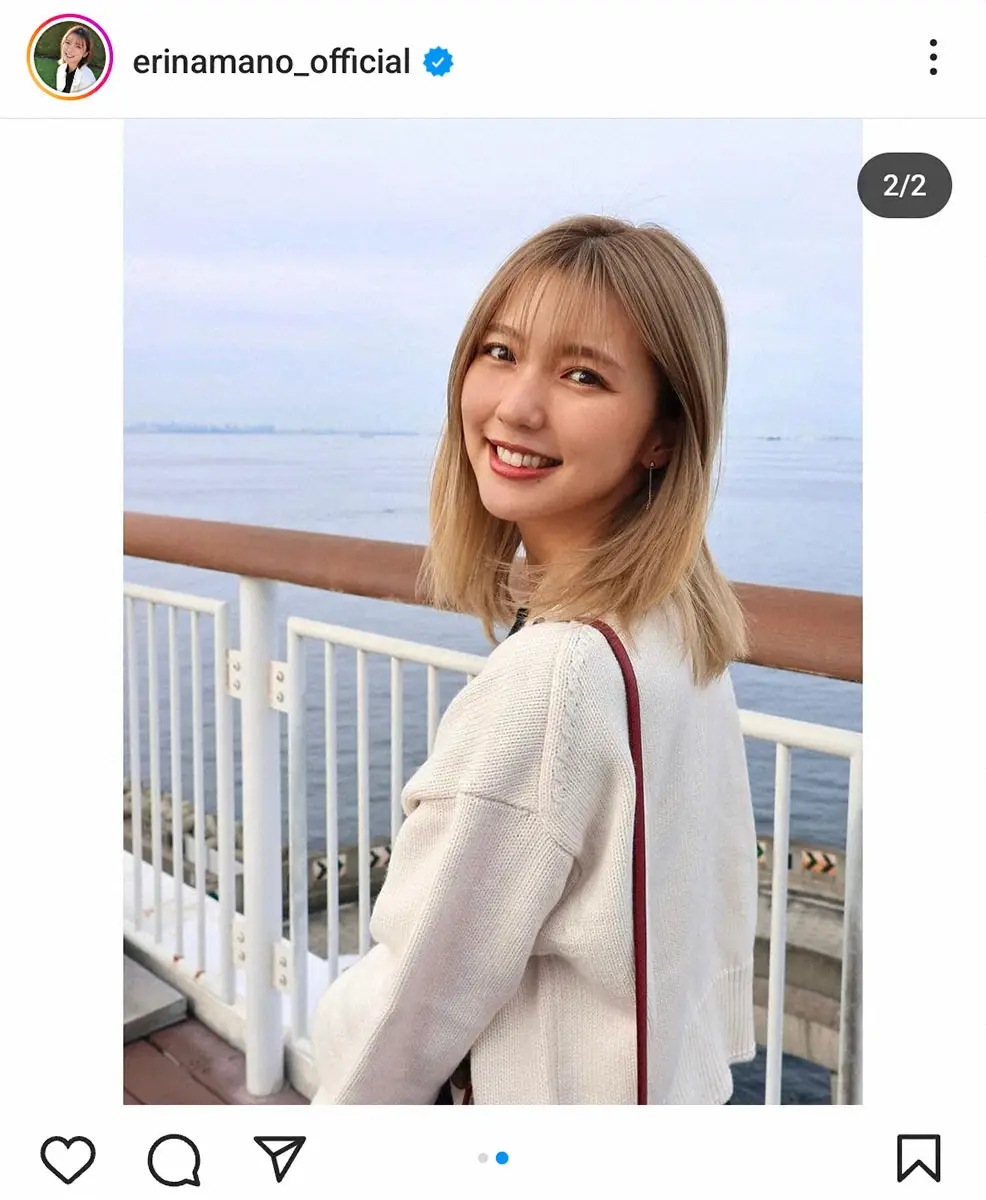Open the post's three-dot overflow menu
The width and height of the screenshot is (986, 1200).
[x=932, y=58]
